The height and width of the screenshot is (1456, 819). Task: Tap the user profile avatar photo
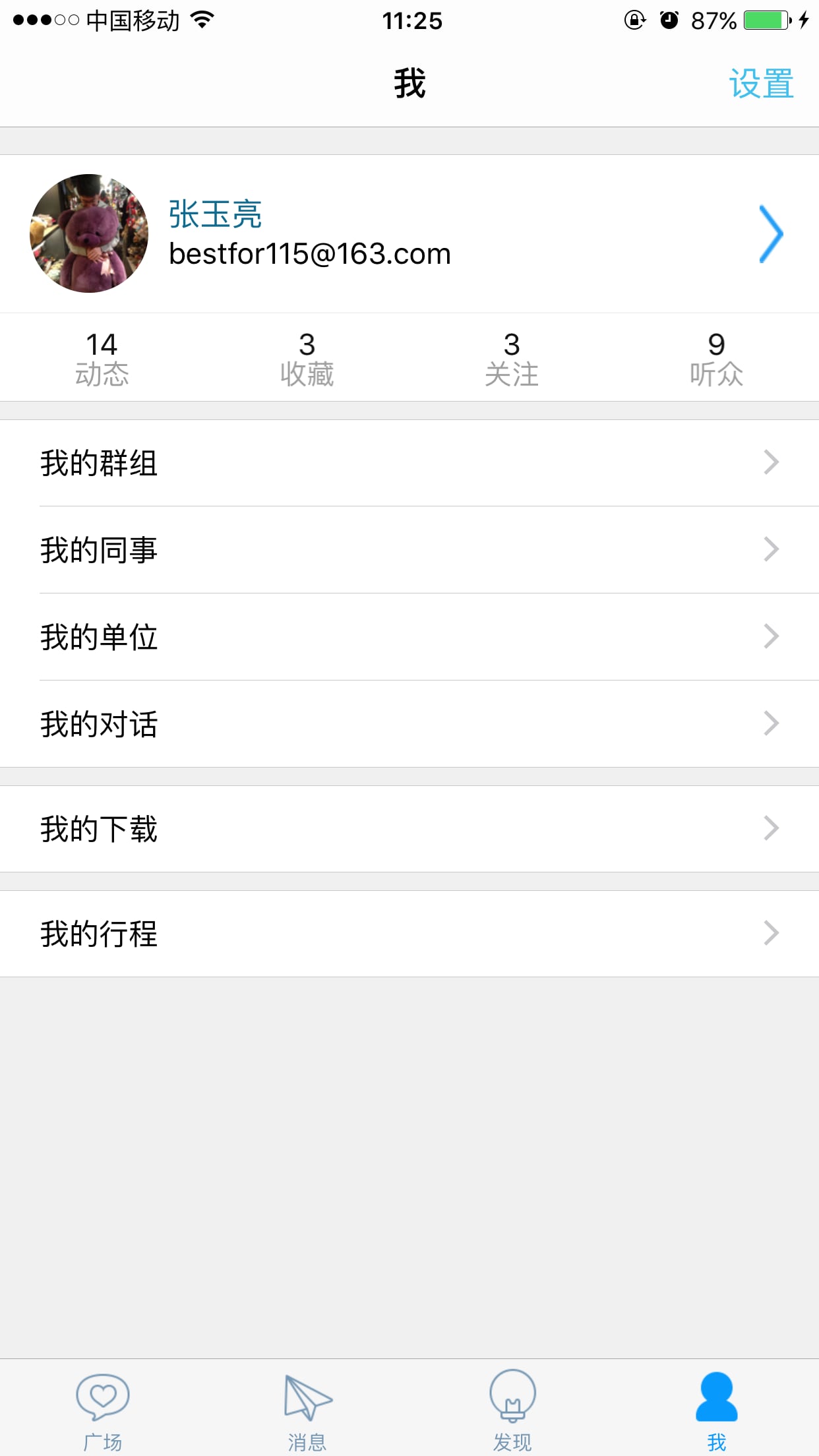point(89,233)
